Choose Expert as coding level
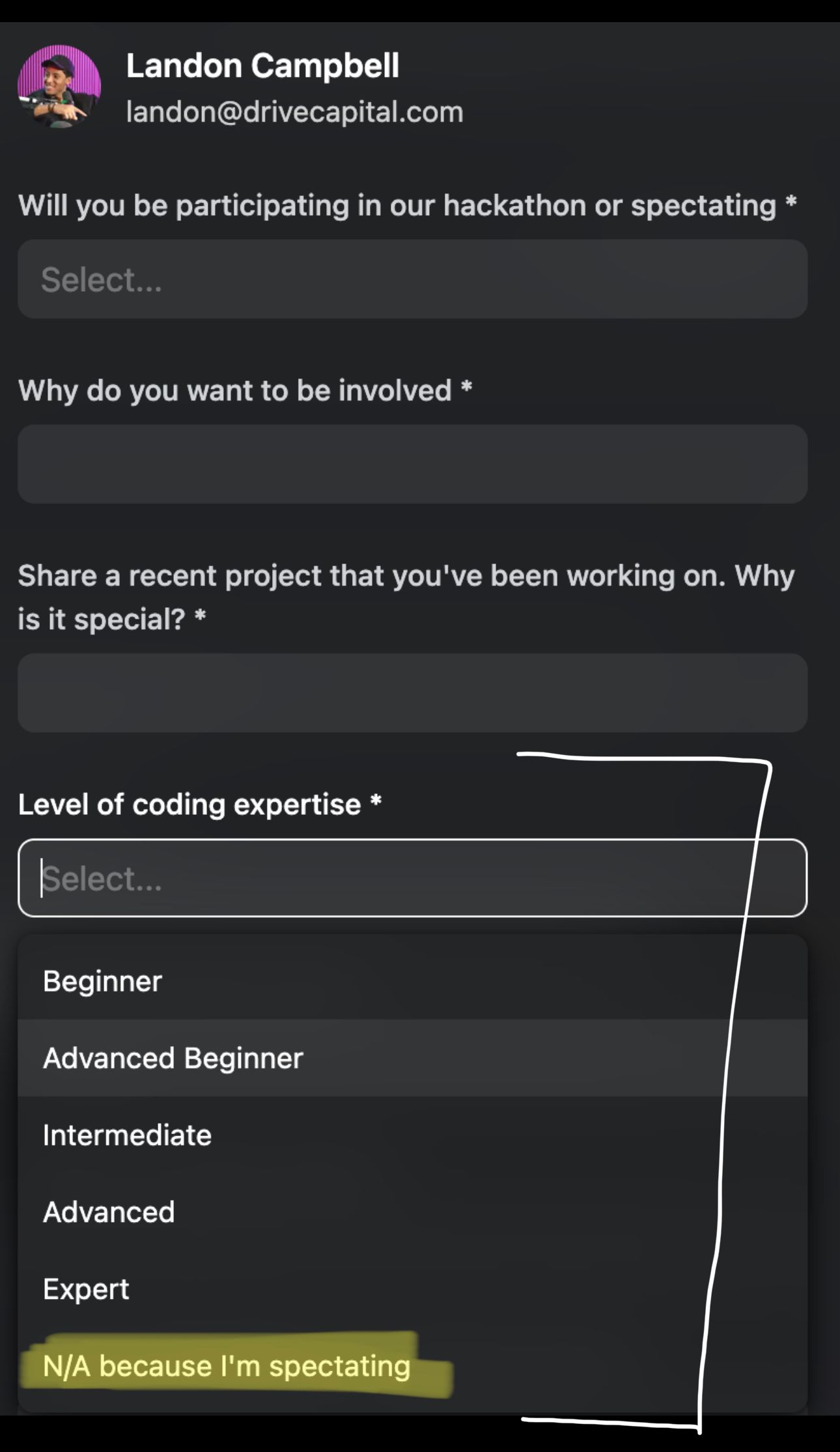Screen dimensions: 840x1452 click(x=87, y=1288)
